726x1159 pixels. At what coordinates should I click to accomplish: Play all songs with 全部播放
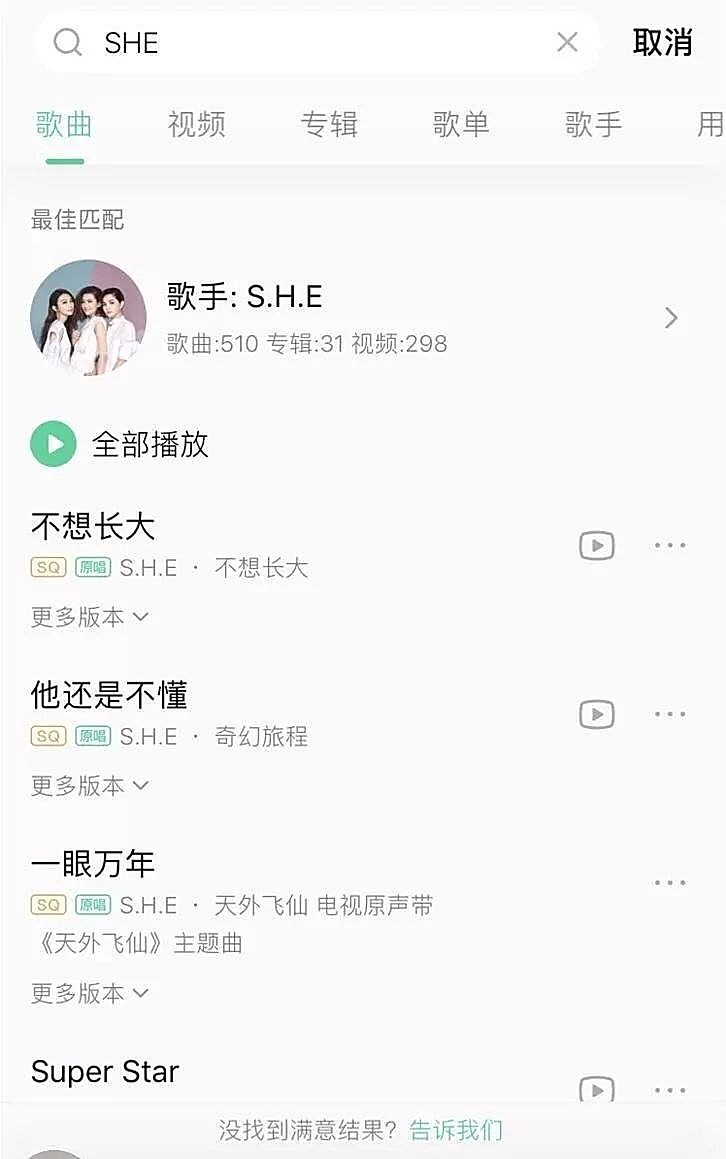click(x=120, y=444)
